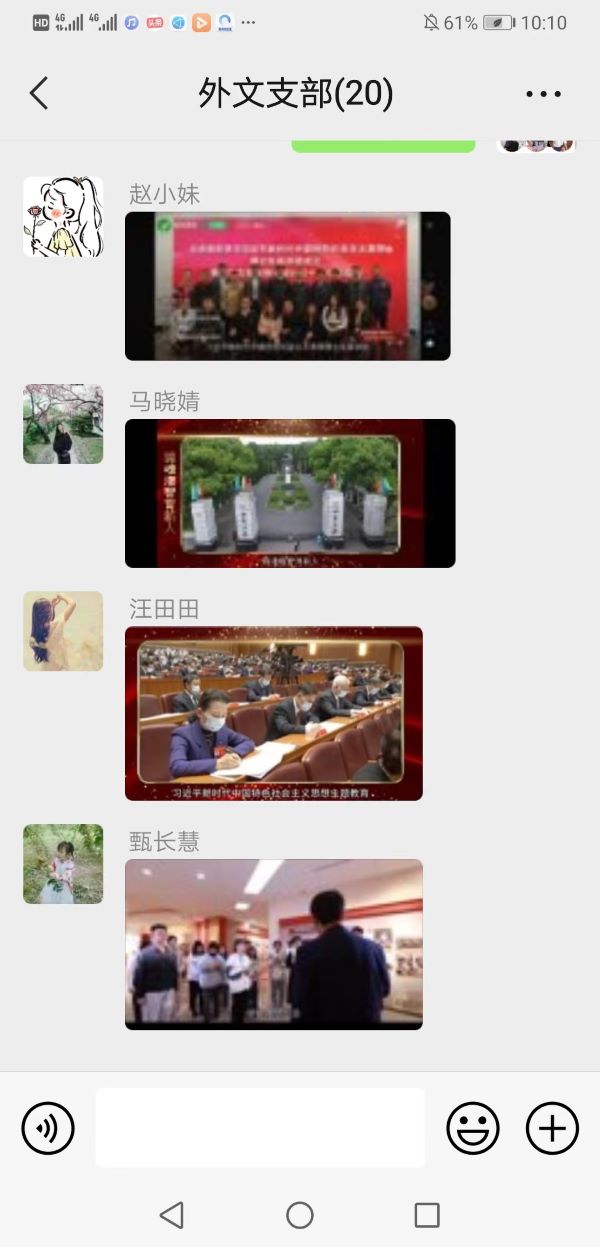Focus the message text field

pyautogui.click(x=260, y=1128)
